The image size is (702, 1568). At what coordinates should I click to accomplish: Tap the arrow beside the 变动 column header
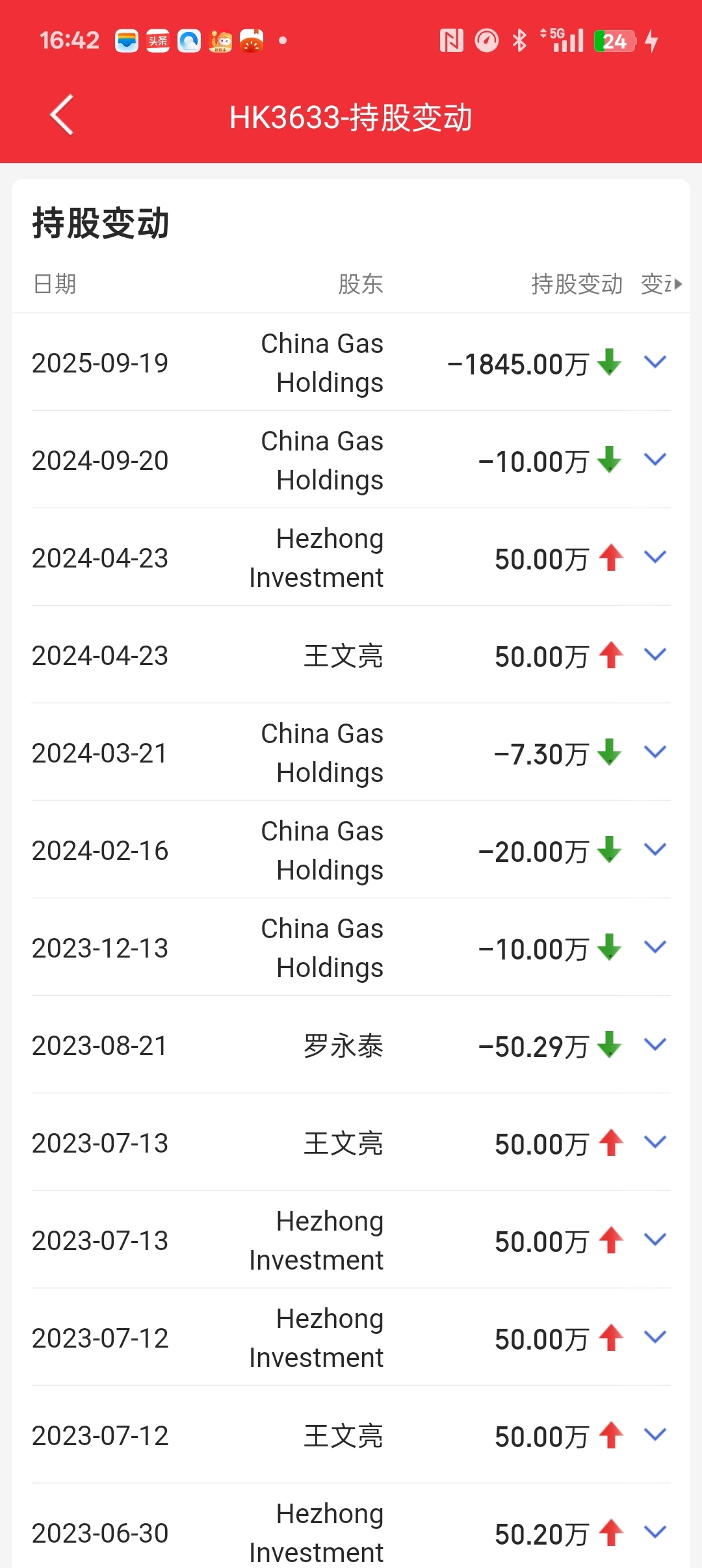pyautogui.click(x=679, y=284)
